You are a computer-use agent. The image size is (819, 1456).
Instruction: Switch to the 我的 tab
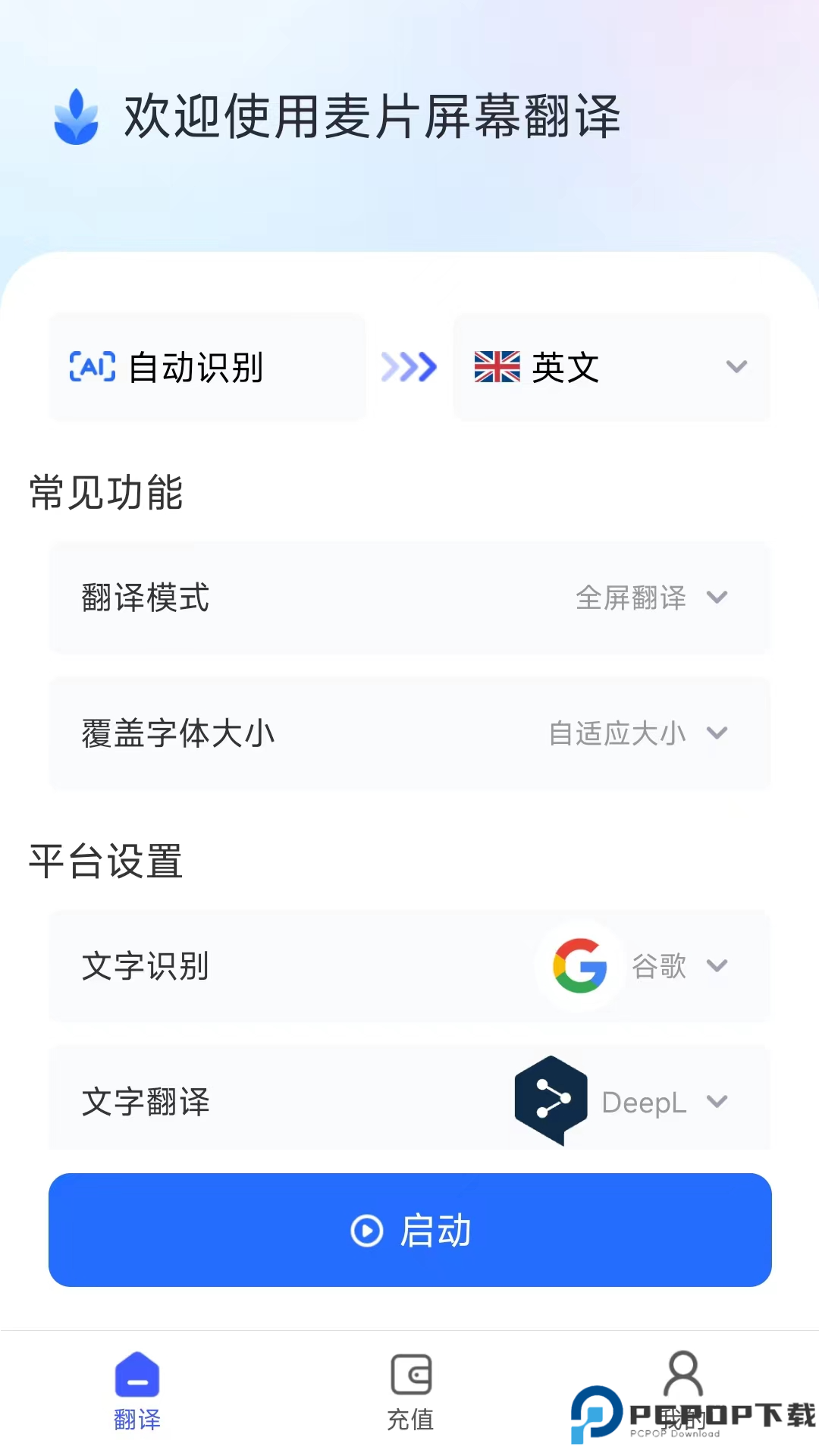682,1395
